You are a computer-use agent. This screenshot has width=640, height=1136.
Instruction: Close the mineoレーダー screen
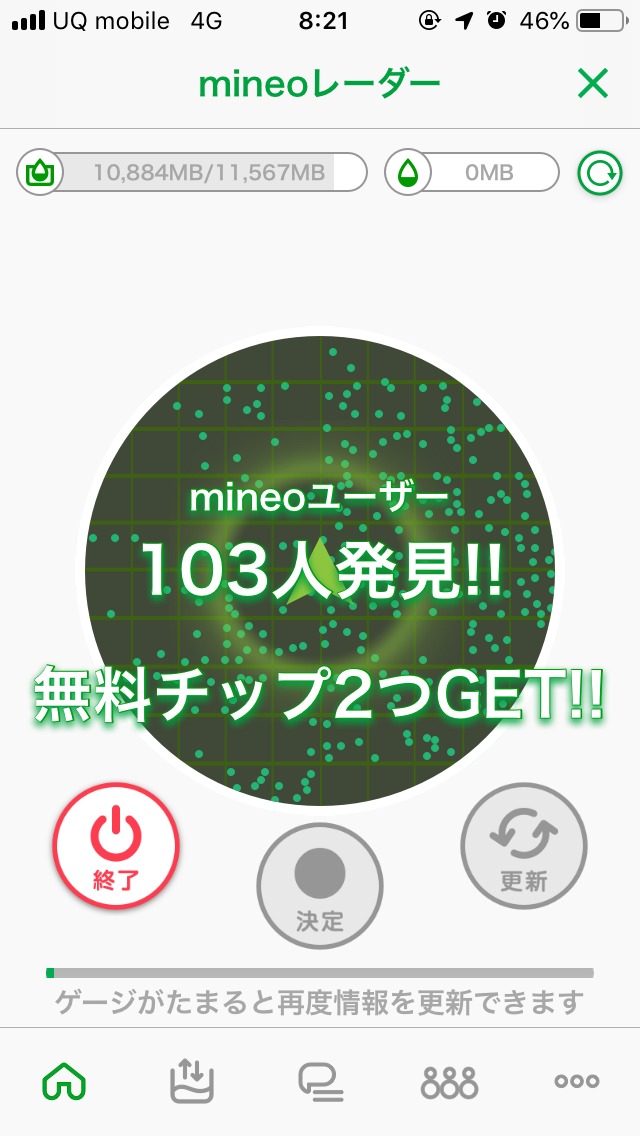click(593, 85)
